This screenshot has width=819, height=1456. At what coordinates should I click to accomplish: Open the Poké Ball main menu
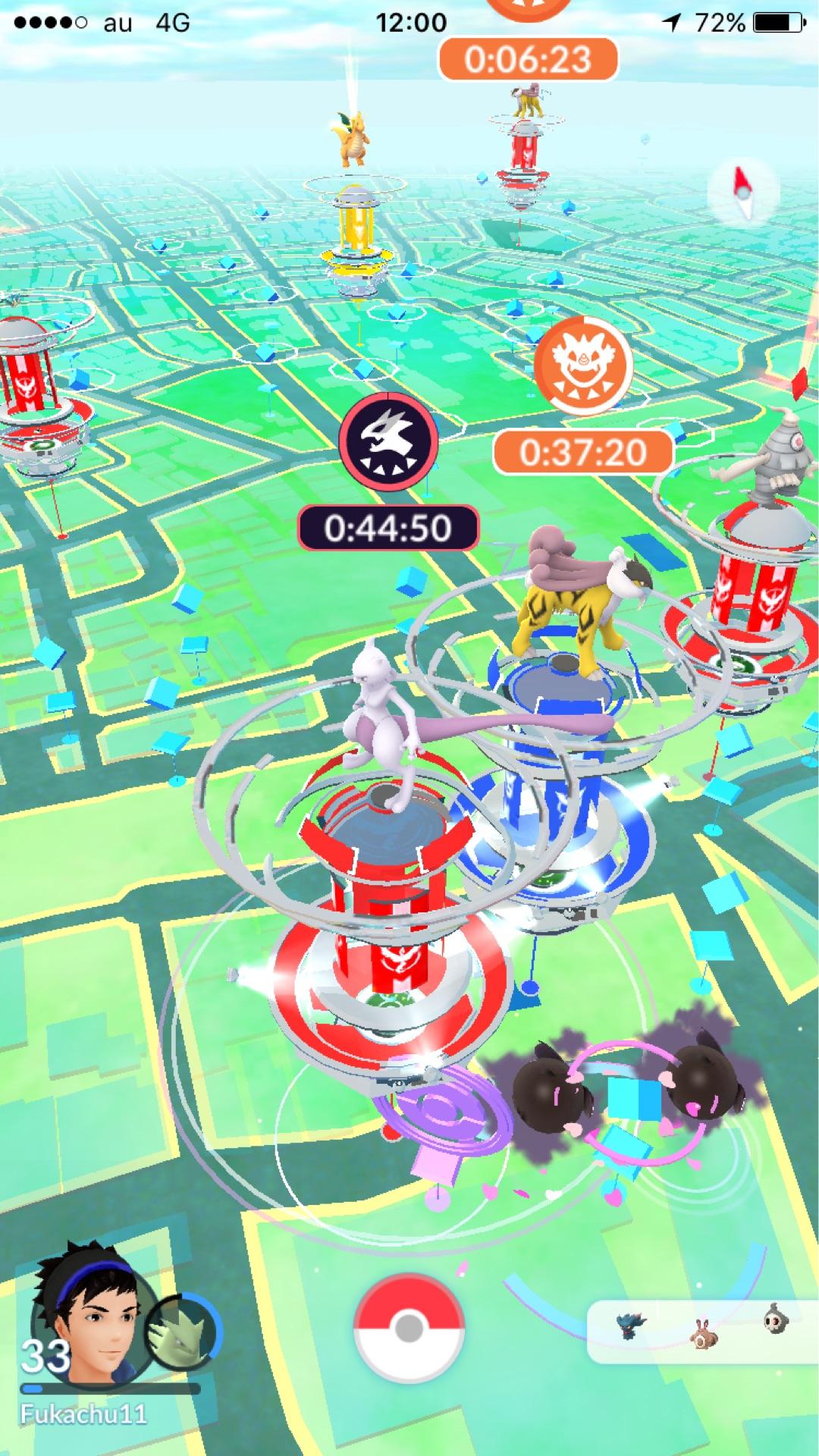coord(409,1328)
